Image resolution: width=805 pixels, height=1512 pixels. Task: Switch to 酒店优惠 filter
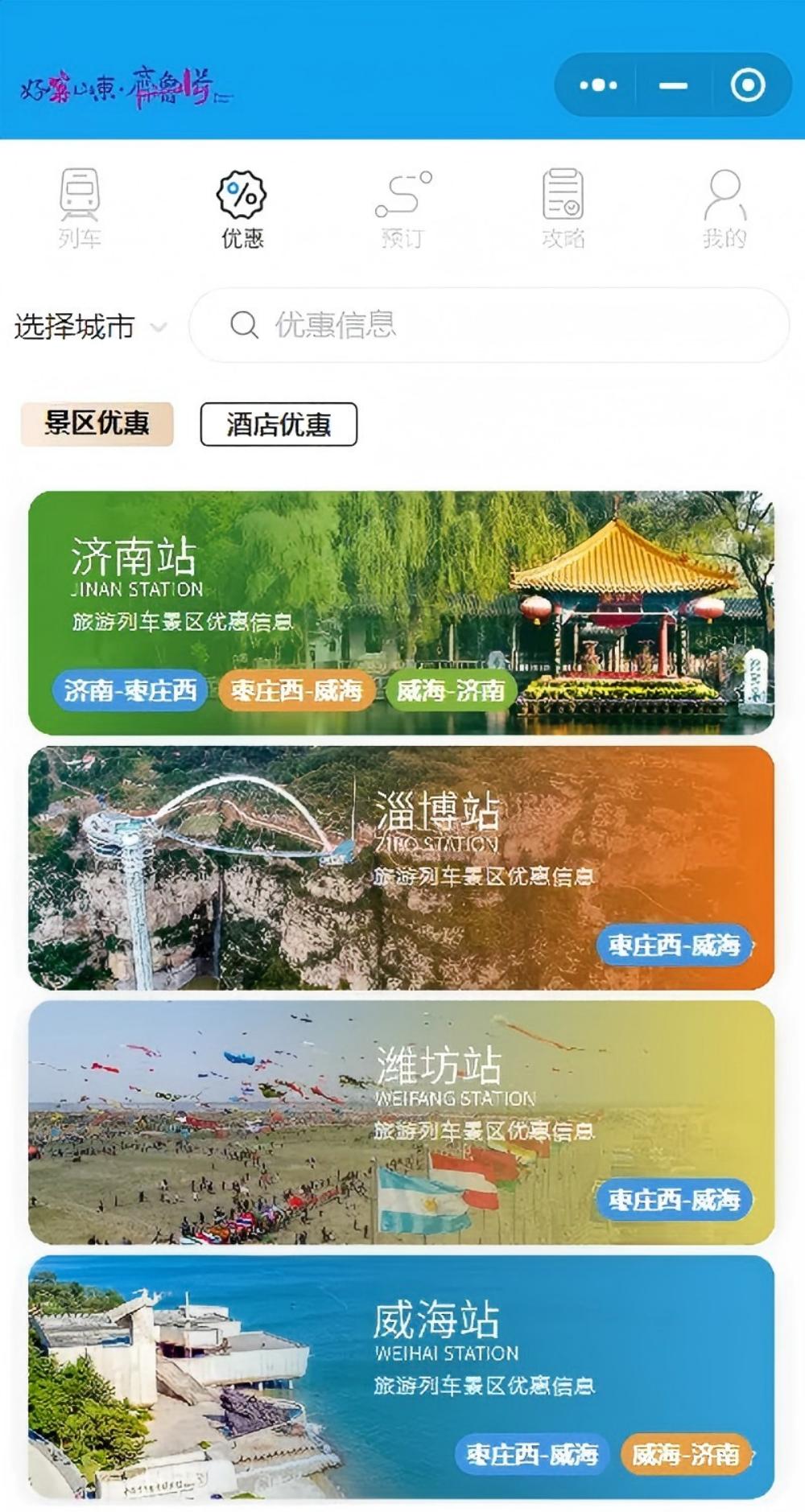tap(279, 424)
